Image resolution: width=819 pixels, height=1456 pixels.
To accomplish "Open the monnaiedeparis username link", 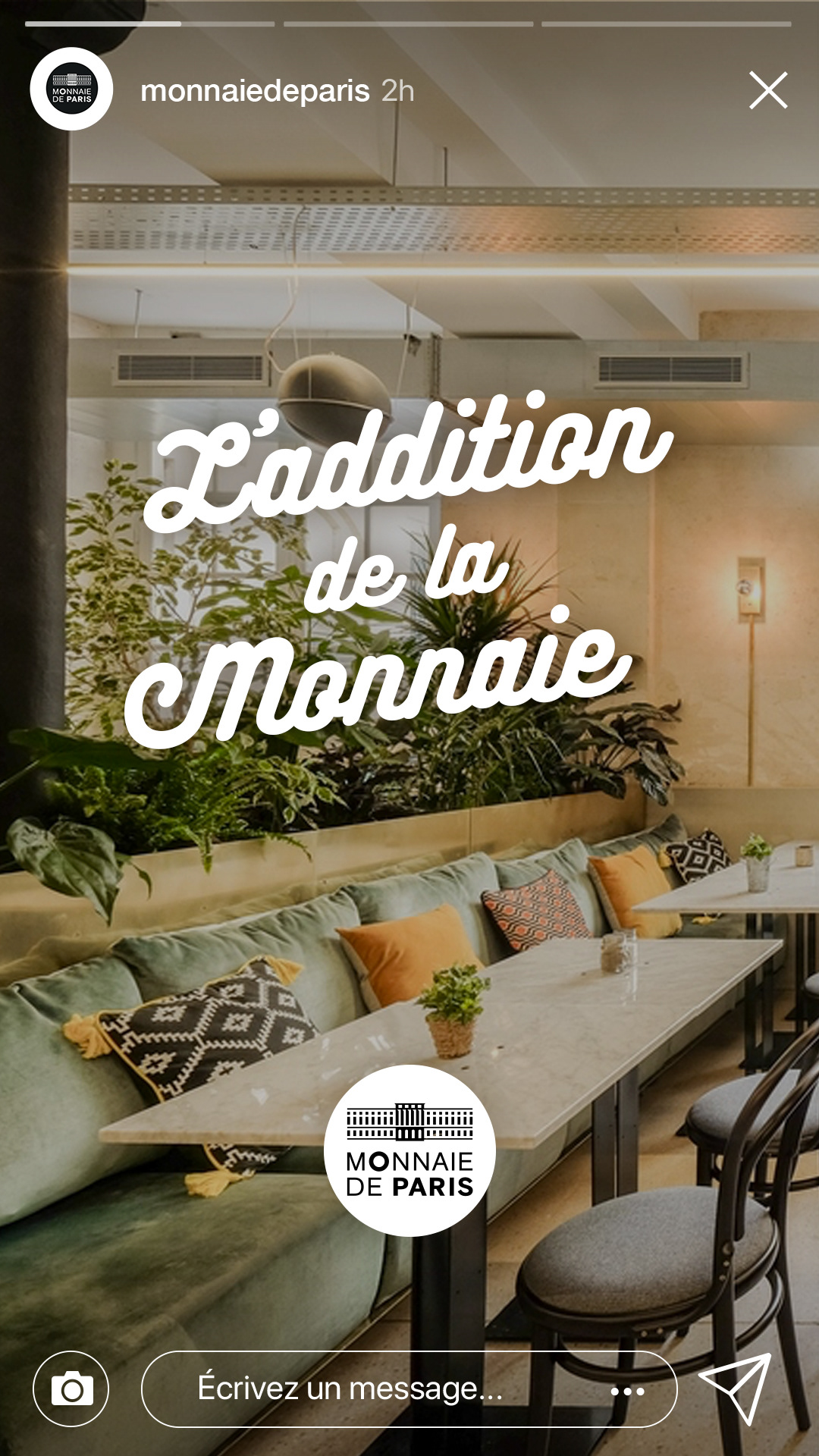I will click(255, 91).
